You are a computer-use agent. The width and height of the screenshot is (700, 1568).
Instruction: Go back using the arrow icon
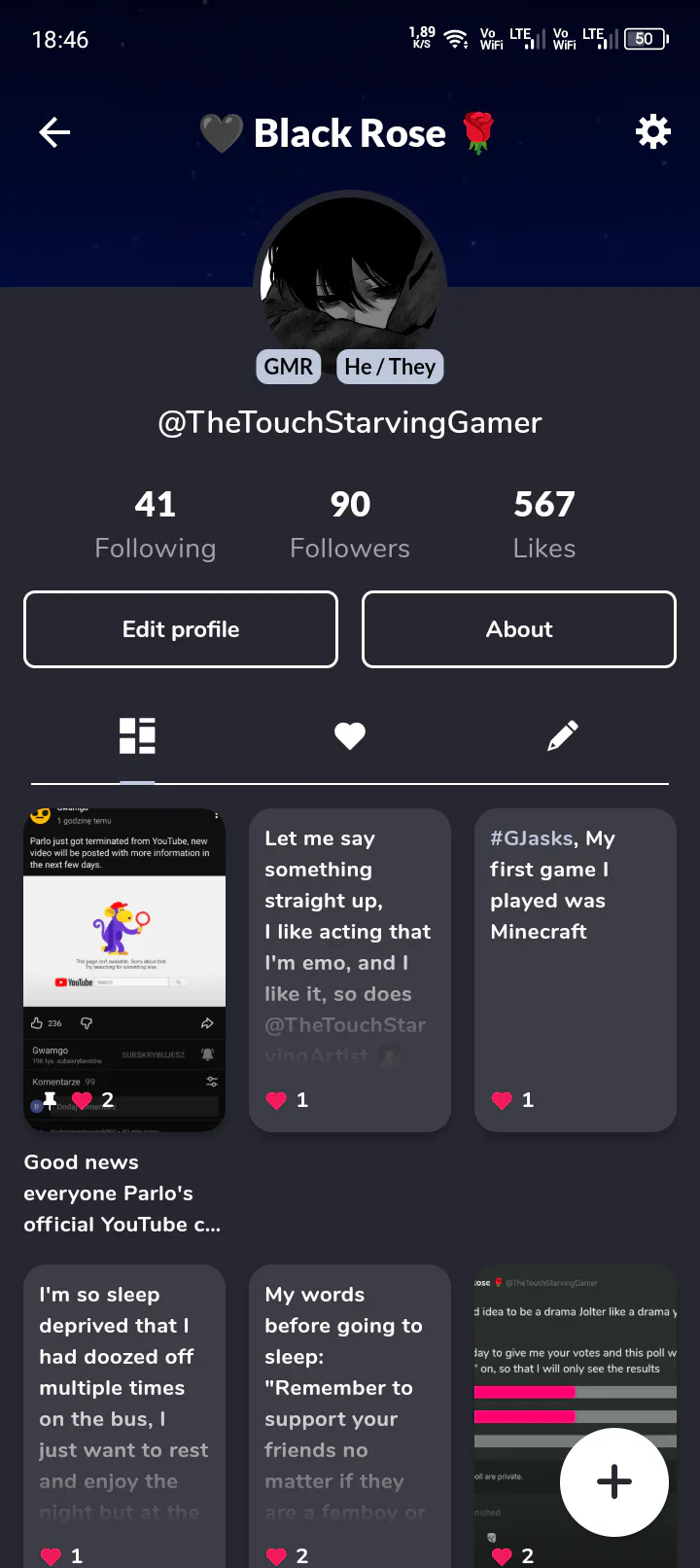tap(54, 132)
